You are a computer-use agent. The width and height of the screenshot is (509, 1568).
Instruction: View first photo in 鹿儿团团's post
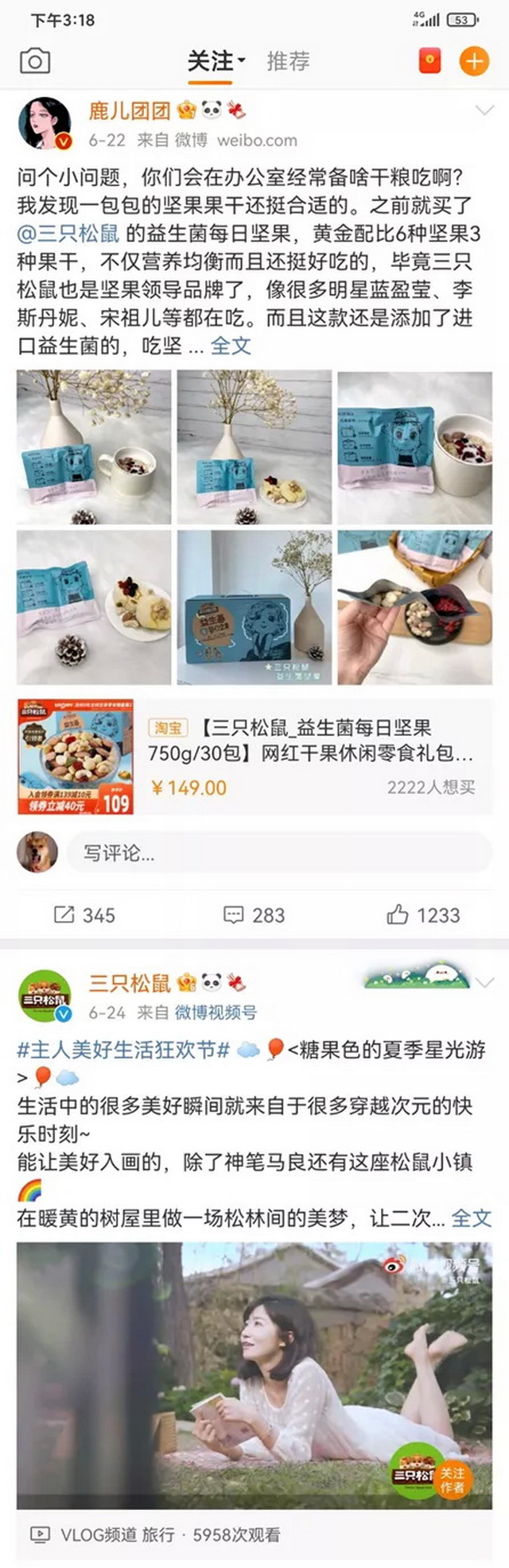point(94,447)
